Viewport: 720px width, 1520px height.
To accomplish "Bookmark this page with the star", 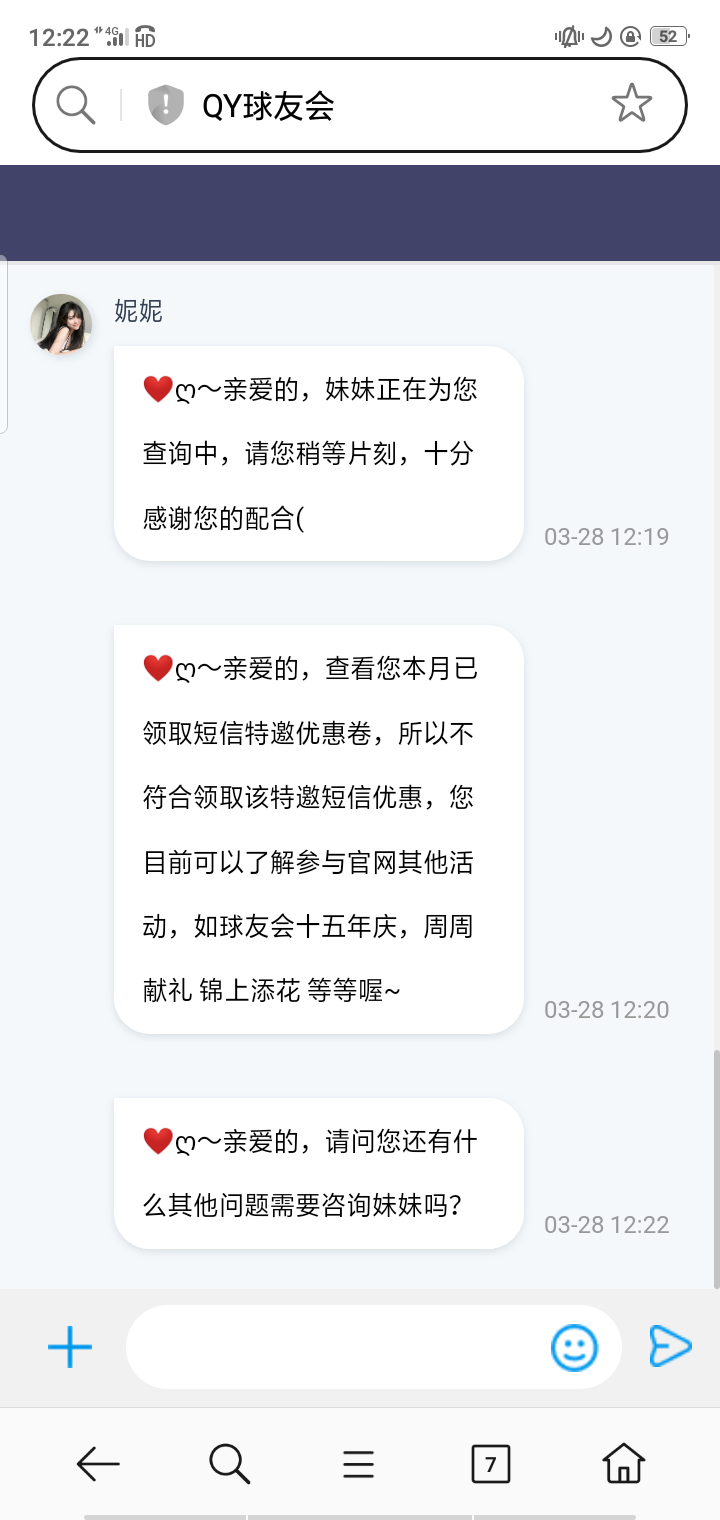I will click(631, 104).
